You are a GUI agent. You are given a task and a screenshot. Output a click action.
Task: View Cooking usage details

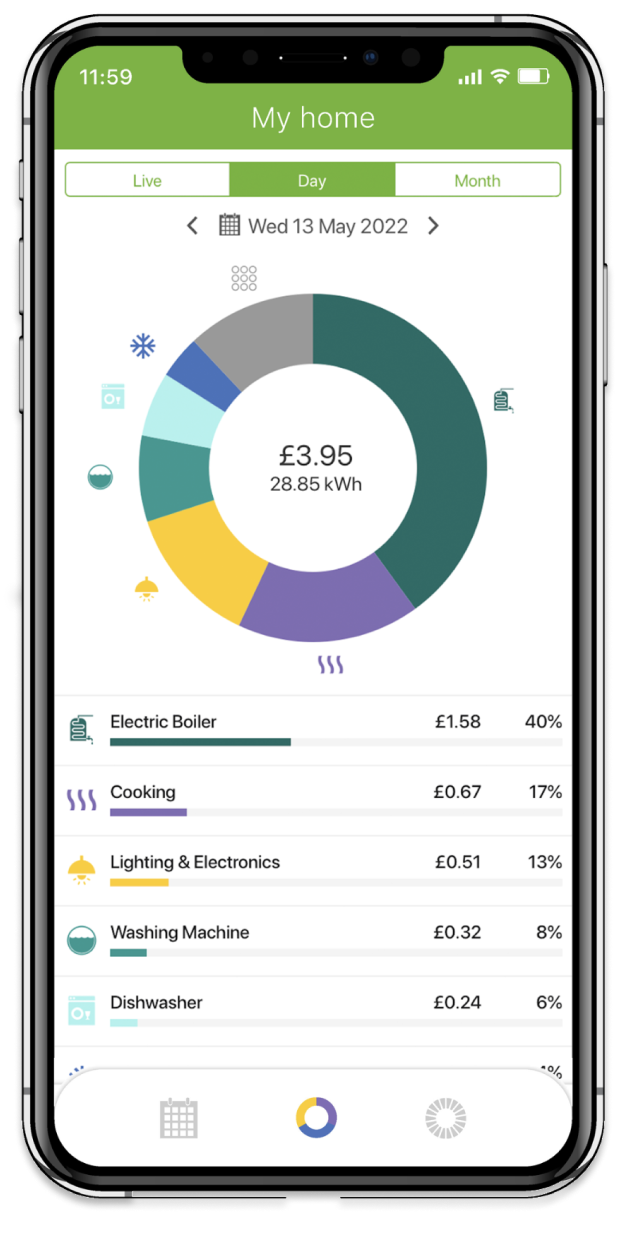[313, 800]
